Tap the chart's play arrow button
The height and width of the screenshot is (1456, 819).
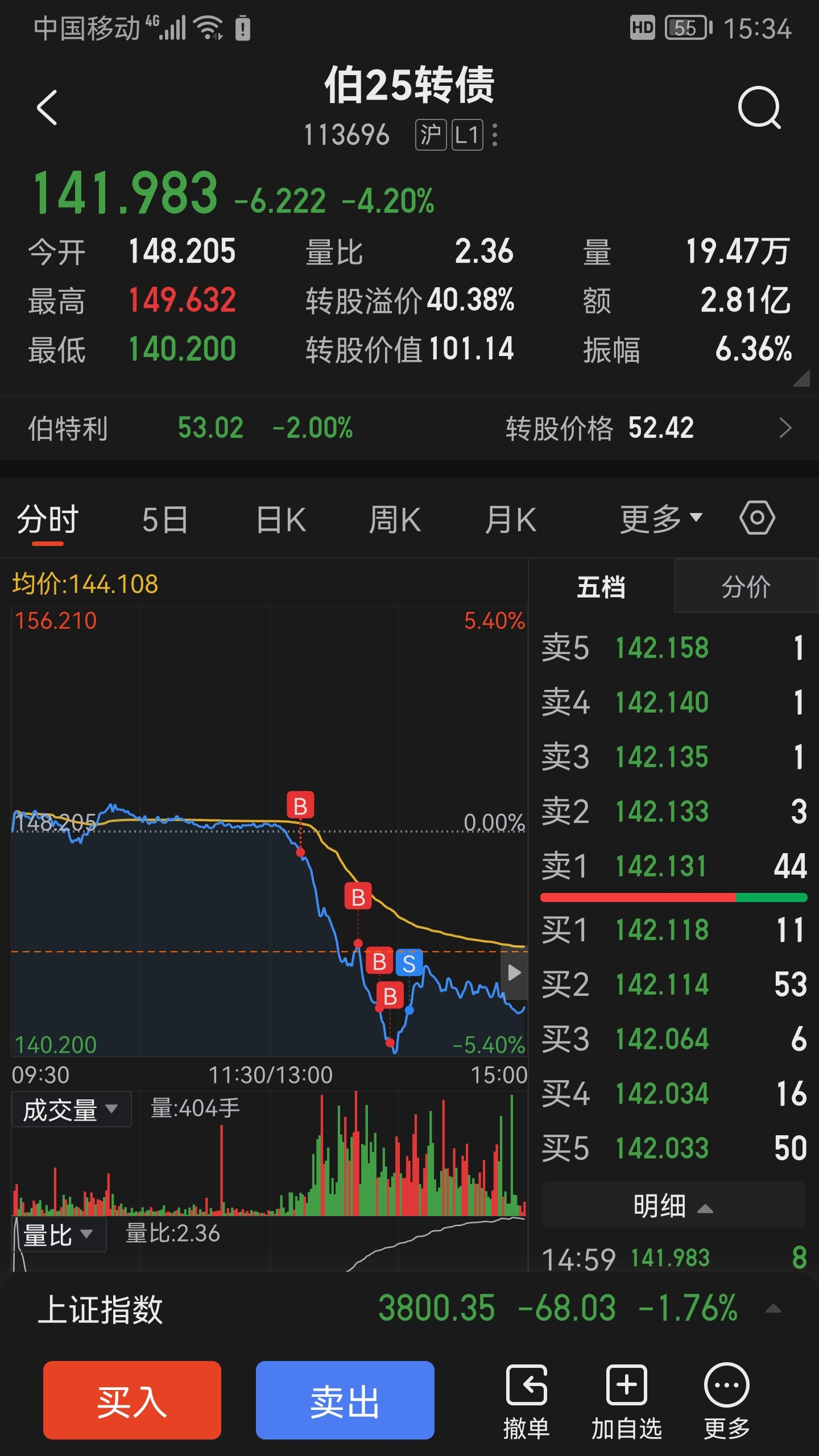[x=514, y=973]
